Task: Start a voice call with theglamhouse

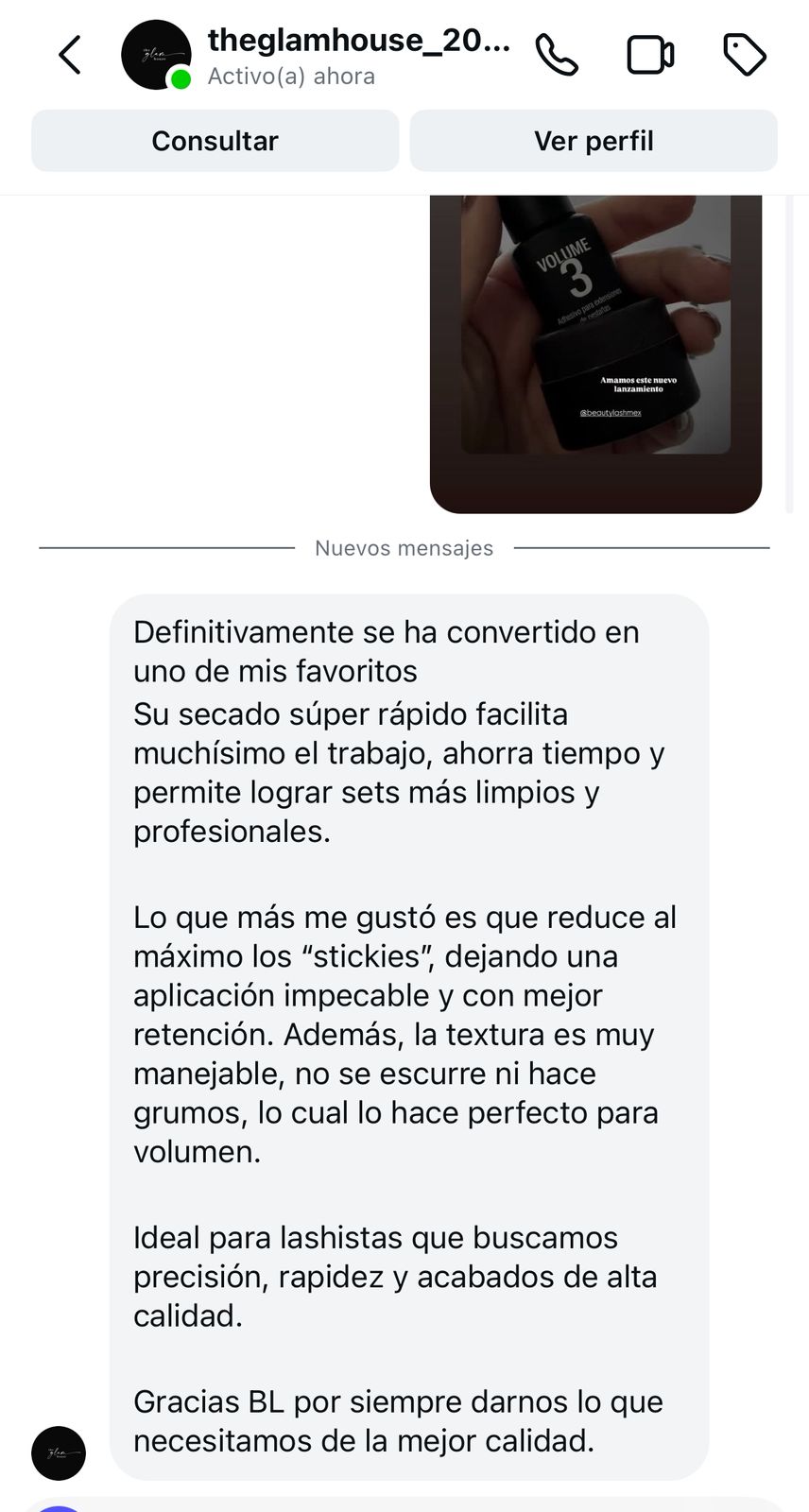Action: click(x=557, y=55)
